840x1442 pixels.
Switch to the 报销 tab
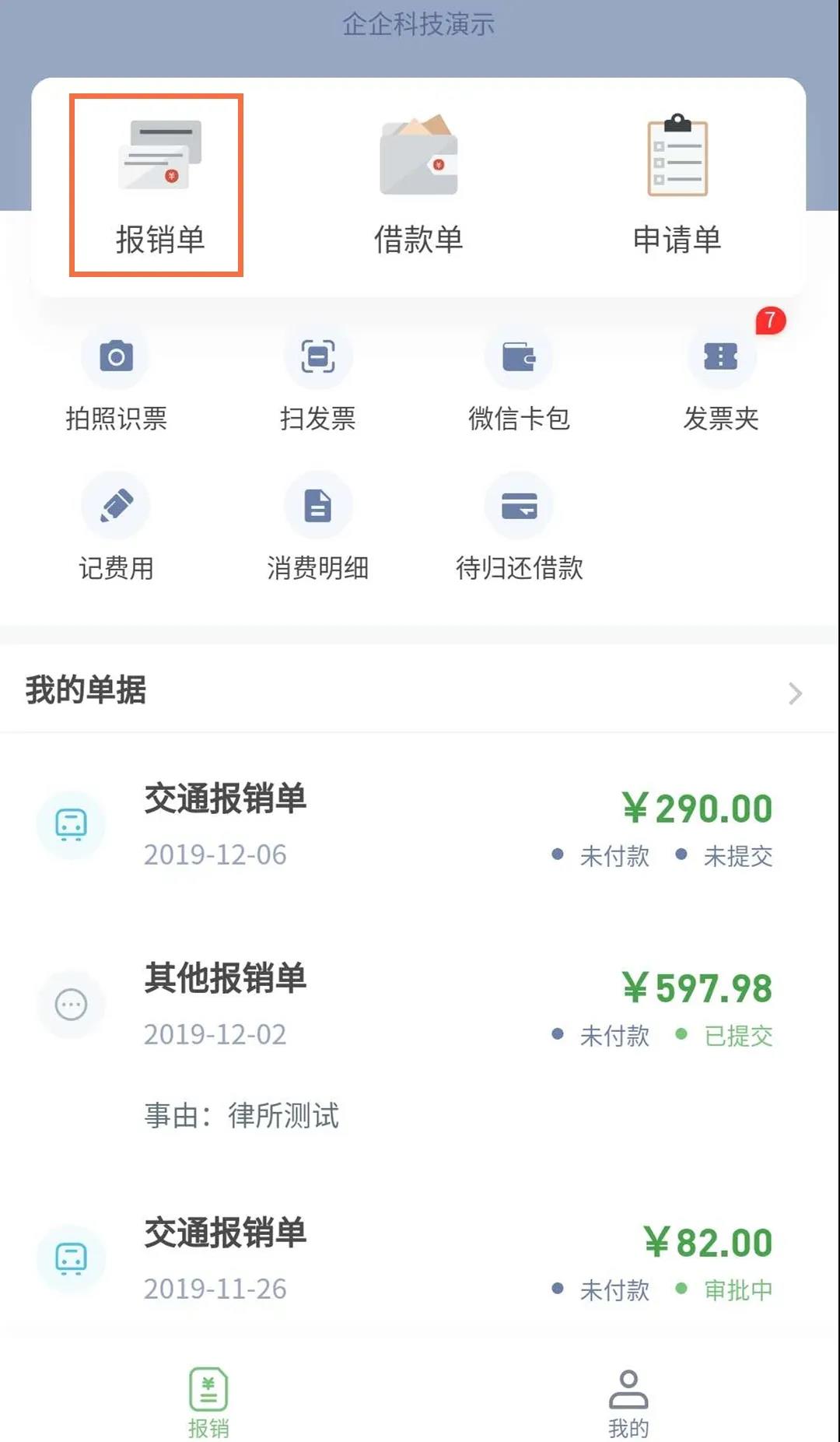click(208, 1402)
